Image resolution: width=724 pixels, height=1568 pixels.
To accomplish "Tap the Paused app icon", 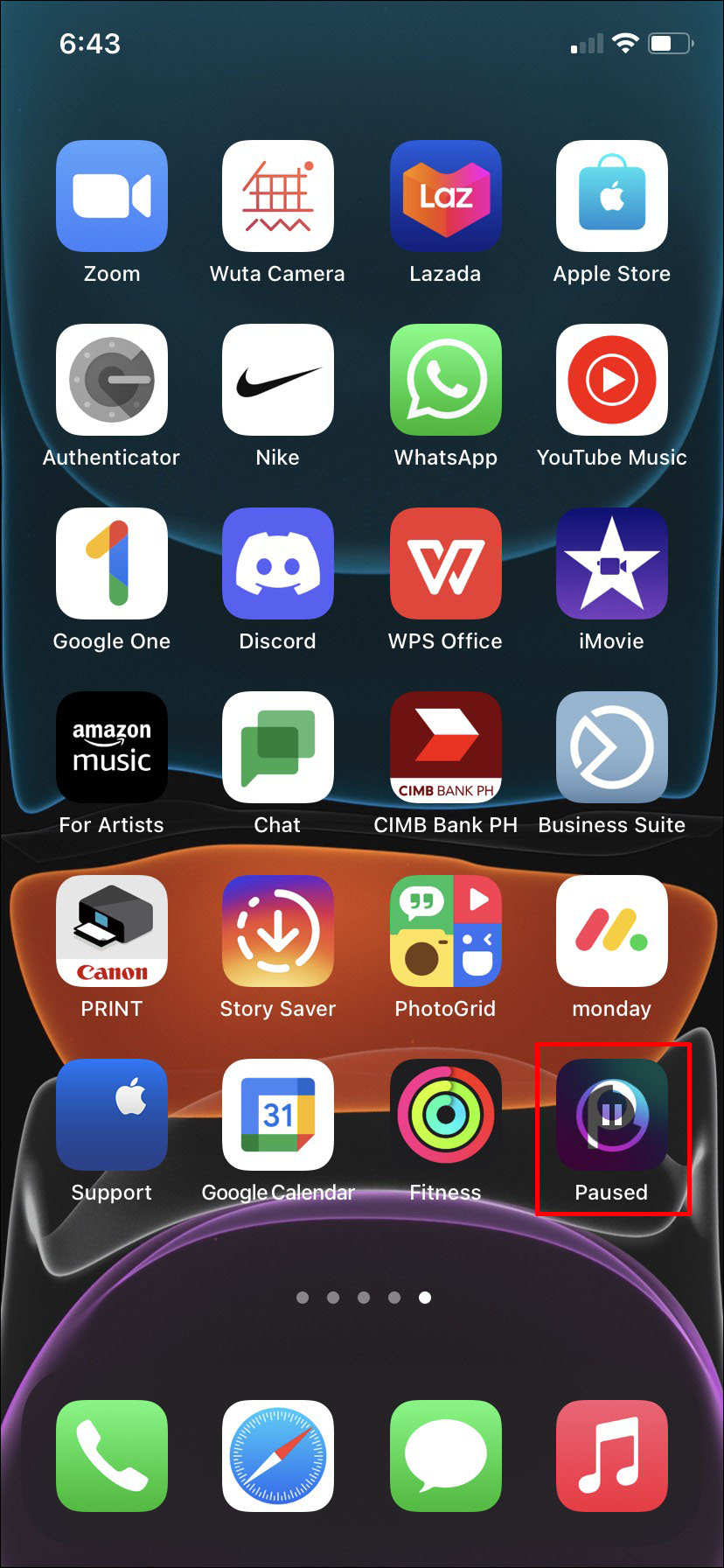I will (611, 1115).
